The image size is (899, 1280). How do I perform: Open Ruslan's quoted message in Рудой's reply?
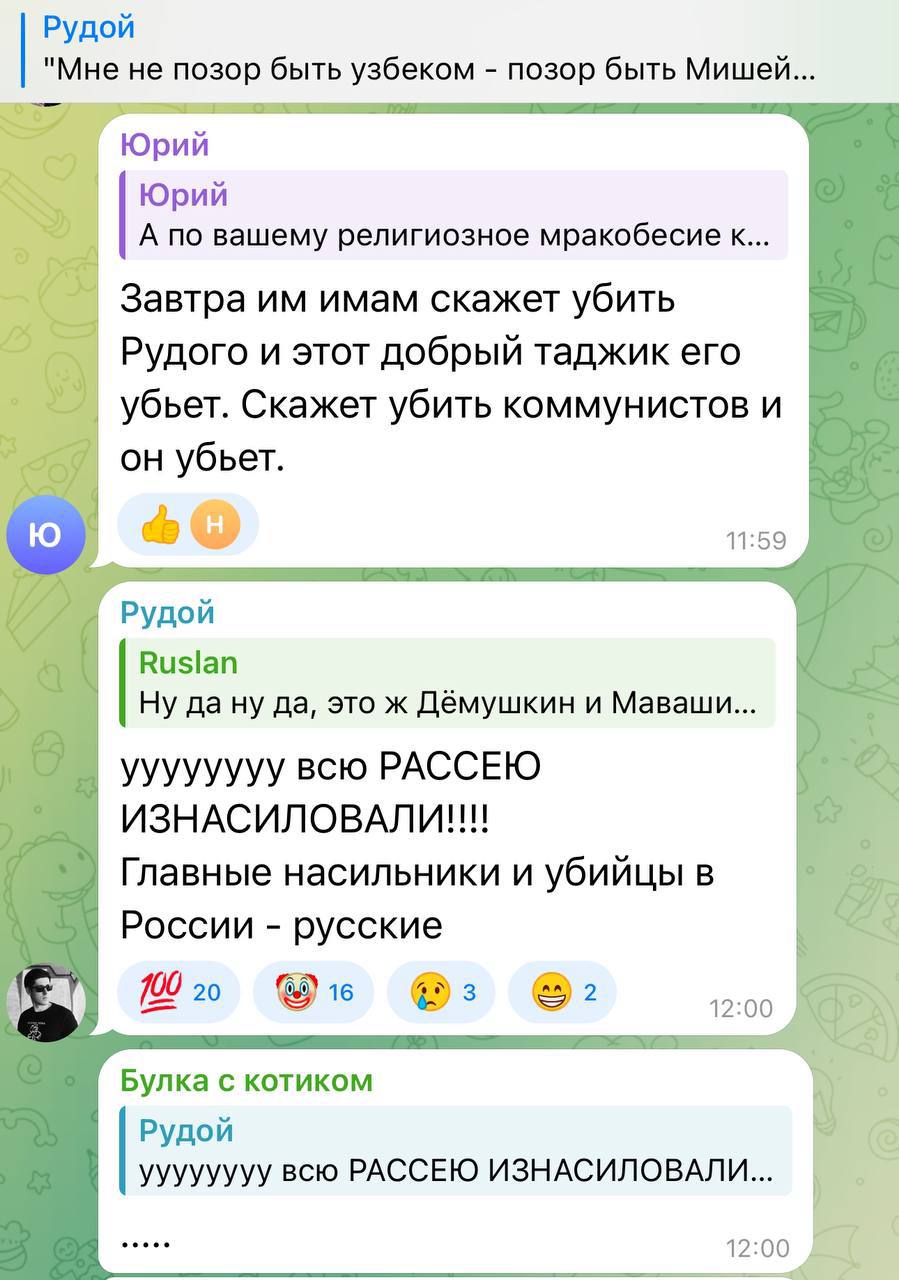click(x=447, y=682)
